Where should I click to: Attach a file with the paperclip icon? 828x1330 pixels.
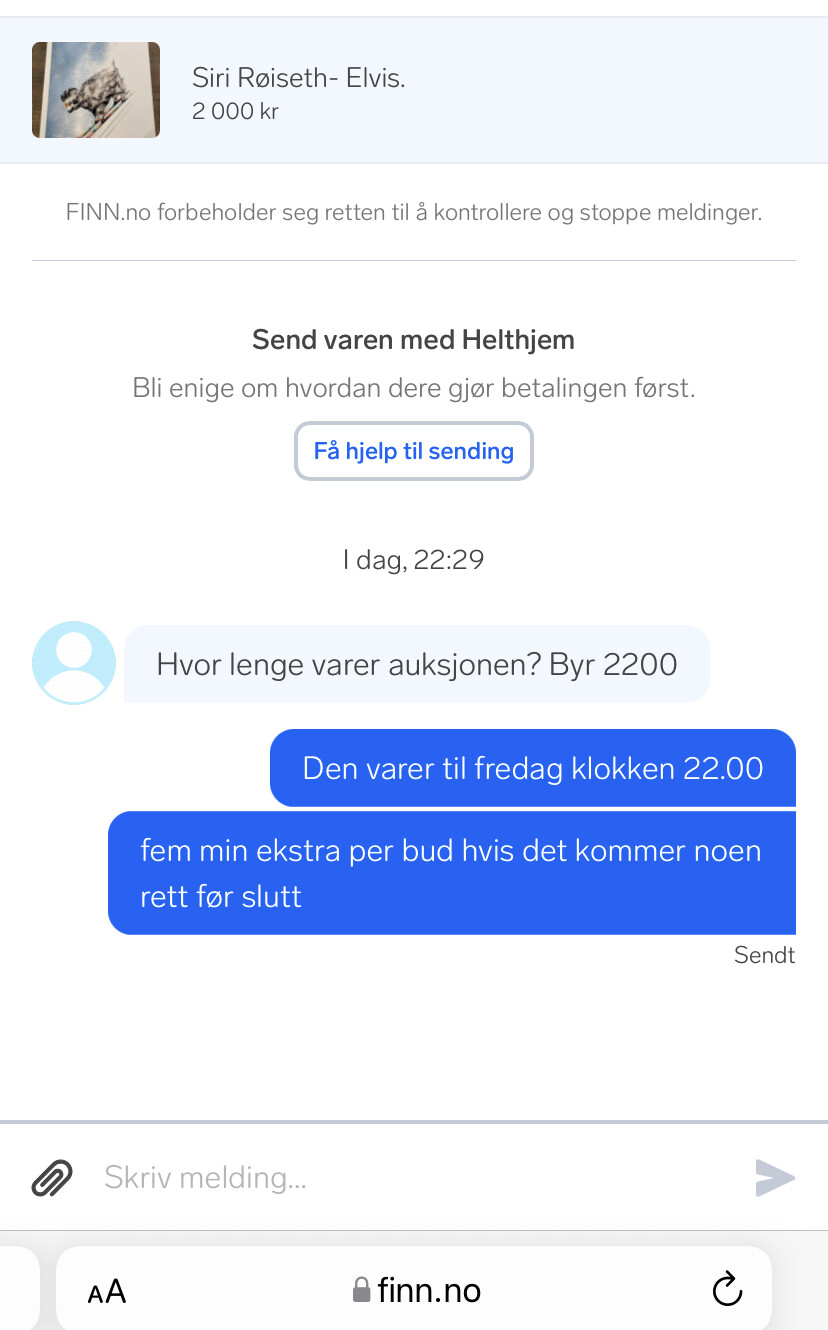[52, 1177]
